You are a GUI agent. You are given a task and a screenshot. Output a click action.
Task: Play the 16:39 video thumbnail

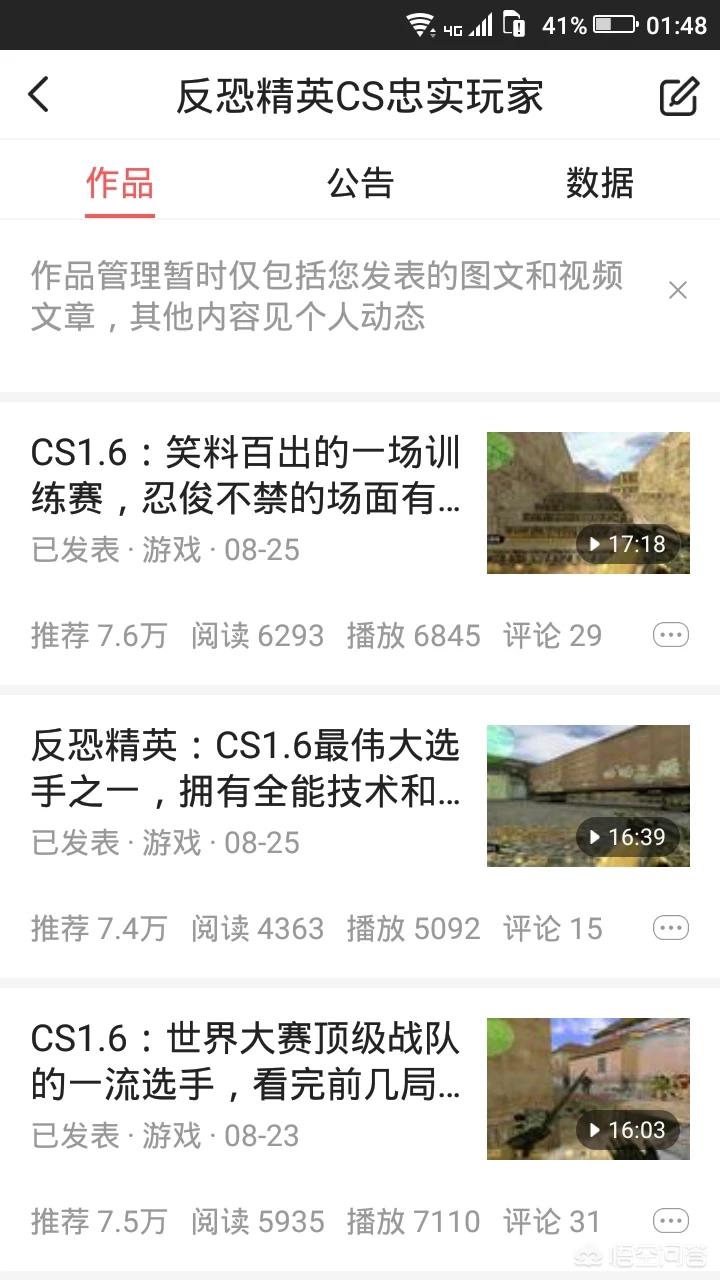588,796
